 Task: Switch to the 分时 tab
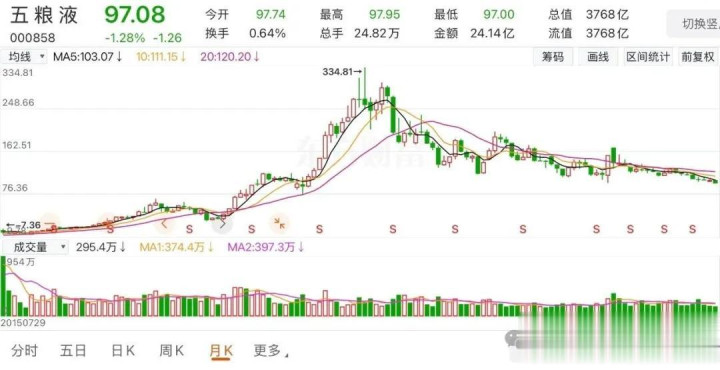(x=24, y=351)
